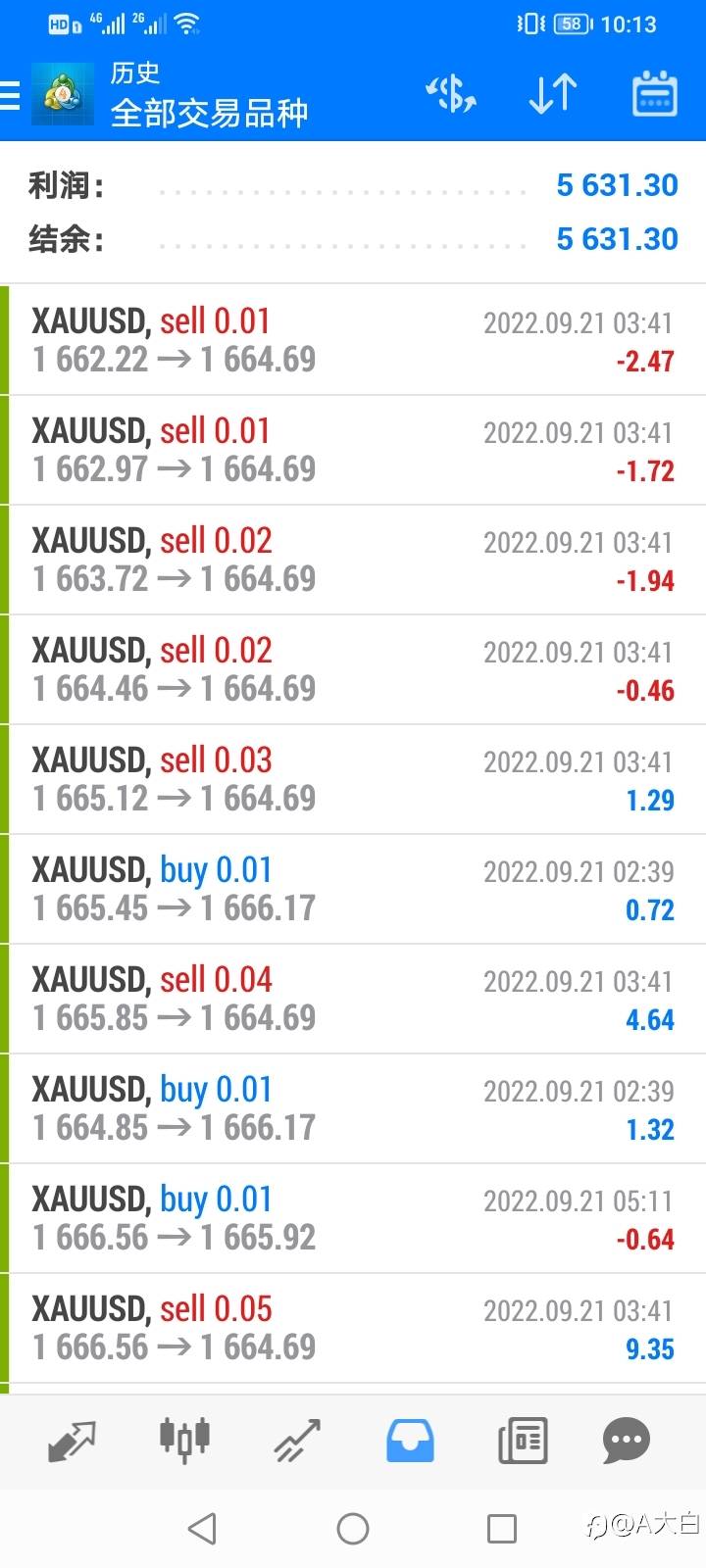View the sell 0.02 trade at 1 663.72
The height and width of the screenshot is (1568, 706).
[353, 560]
